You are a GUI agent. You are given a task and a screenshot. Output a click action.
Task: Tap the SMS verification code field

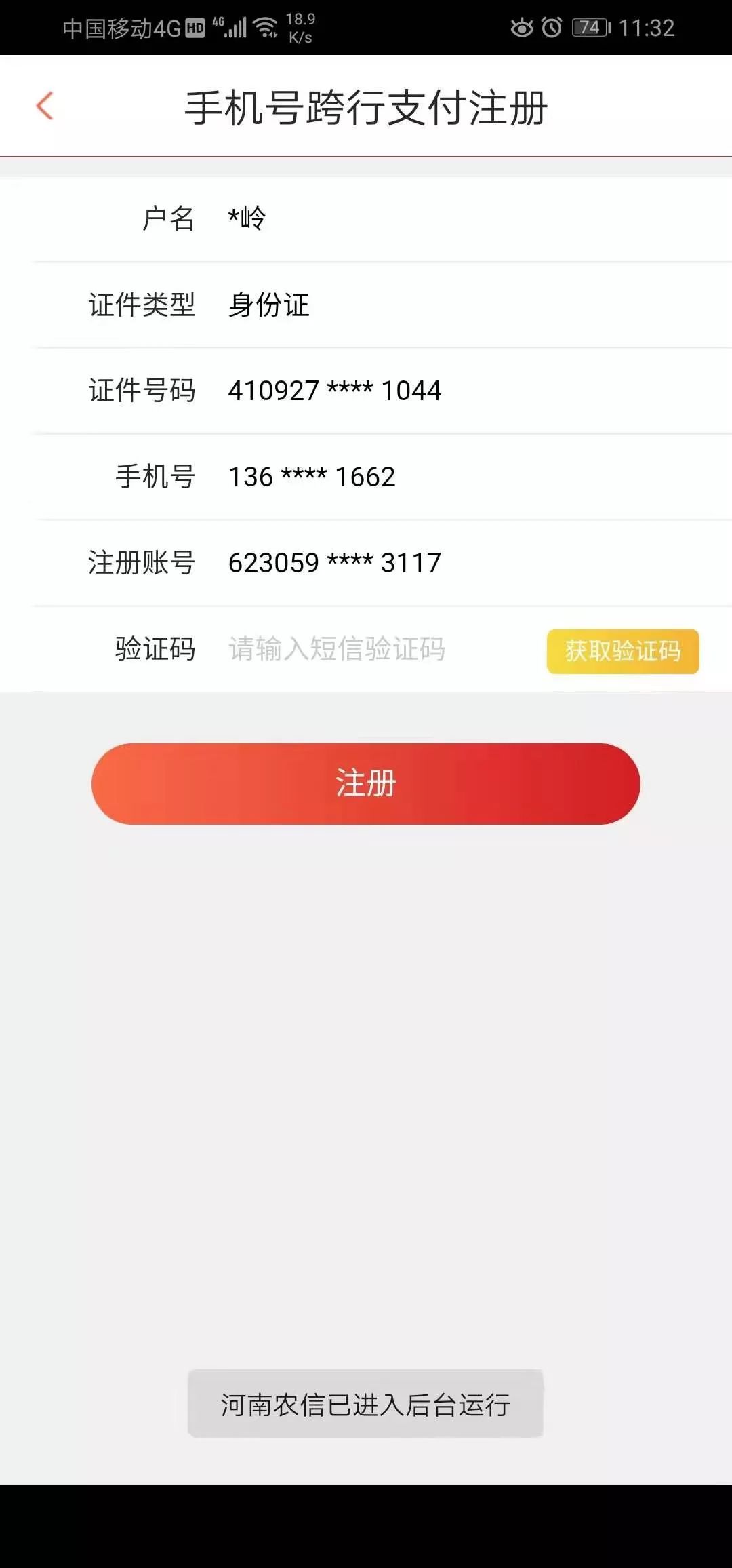click(380, 649)
